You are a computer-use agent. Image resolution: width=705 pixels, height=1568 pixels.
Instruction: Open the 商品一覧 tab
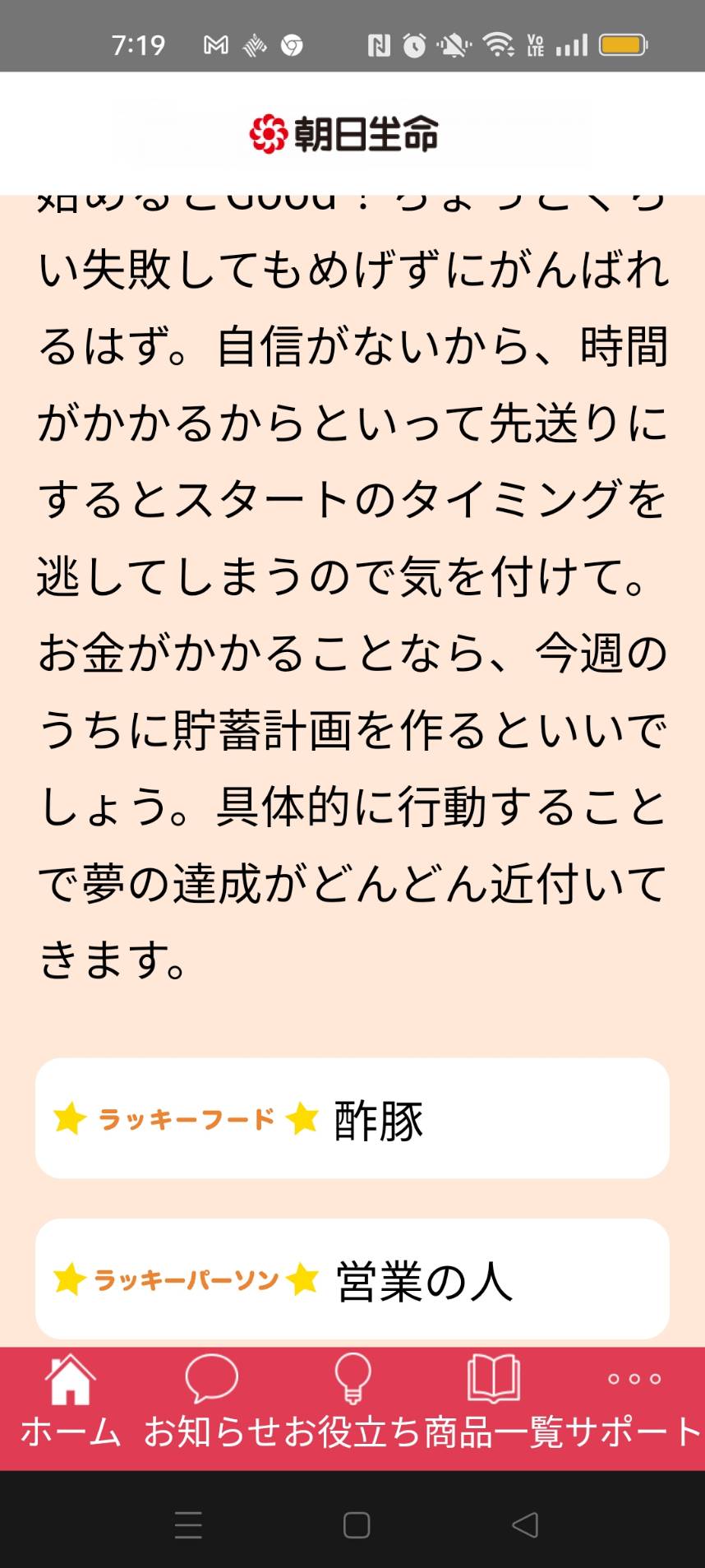(x=493, y=1408)
